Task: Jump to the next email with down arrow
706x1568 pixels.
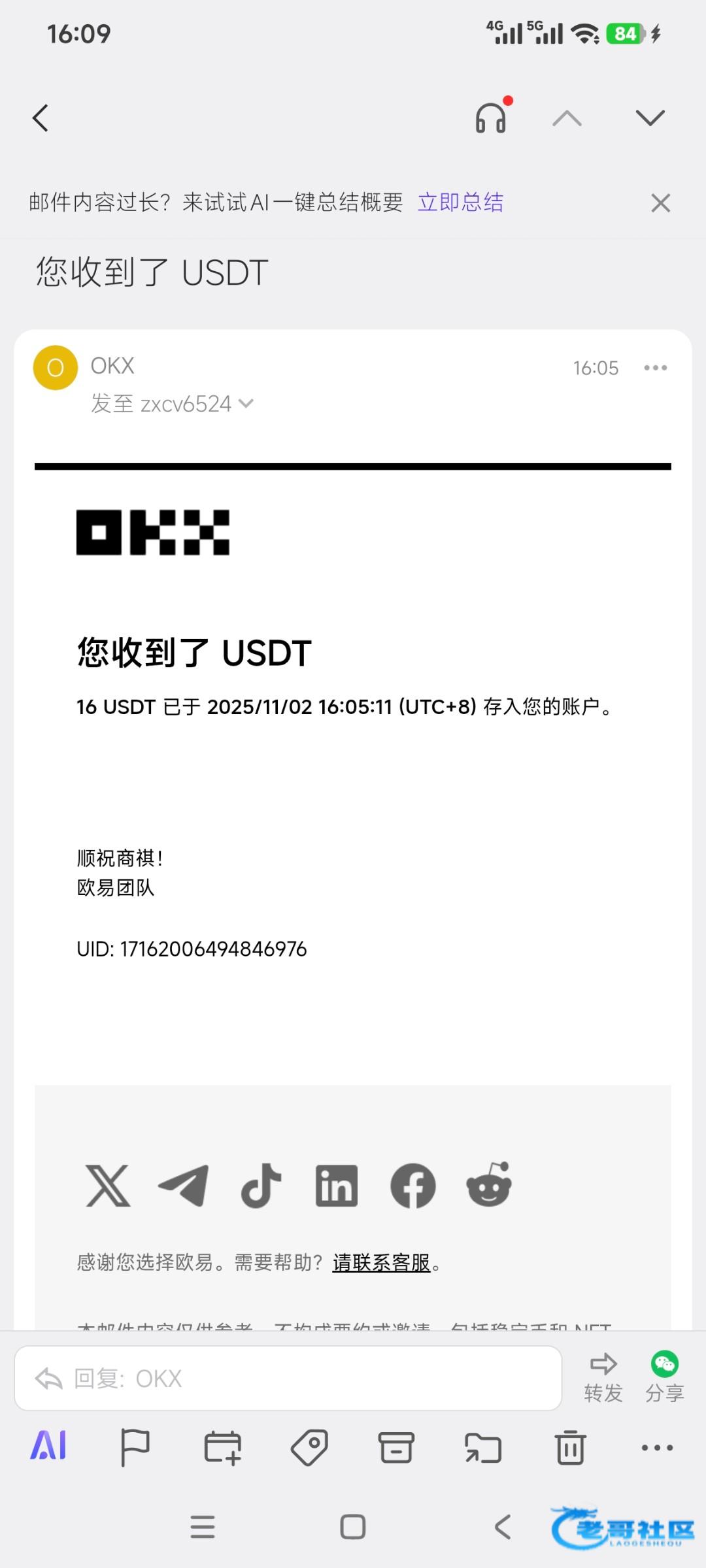Action: (650, 118)
